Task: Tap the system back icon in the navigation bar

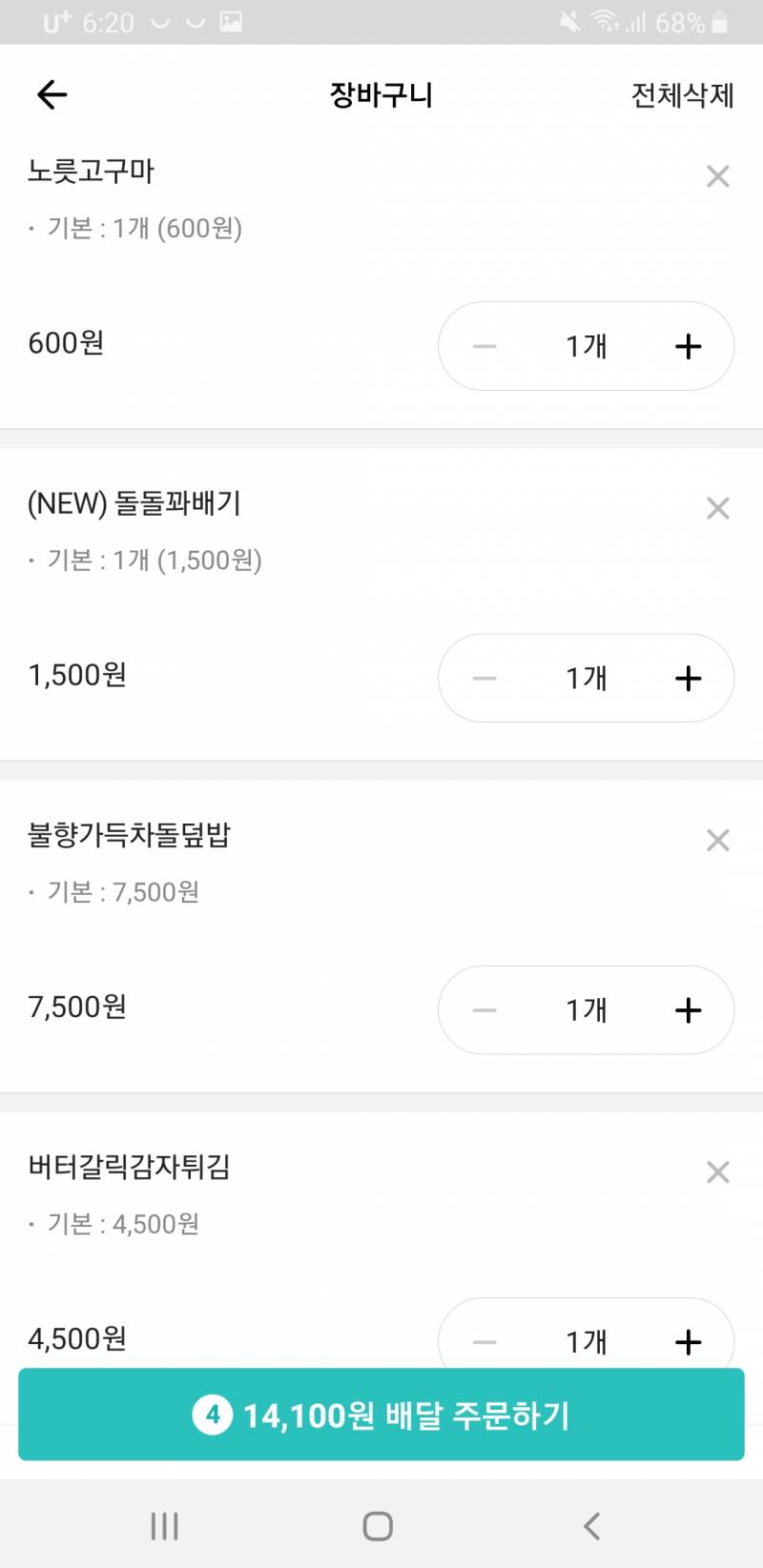Action: pos(591,1525)
